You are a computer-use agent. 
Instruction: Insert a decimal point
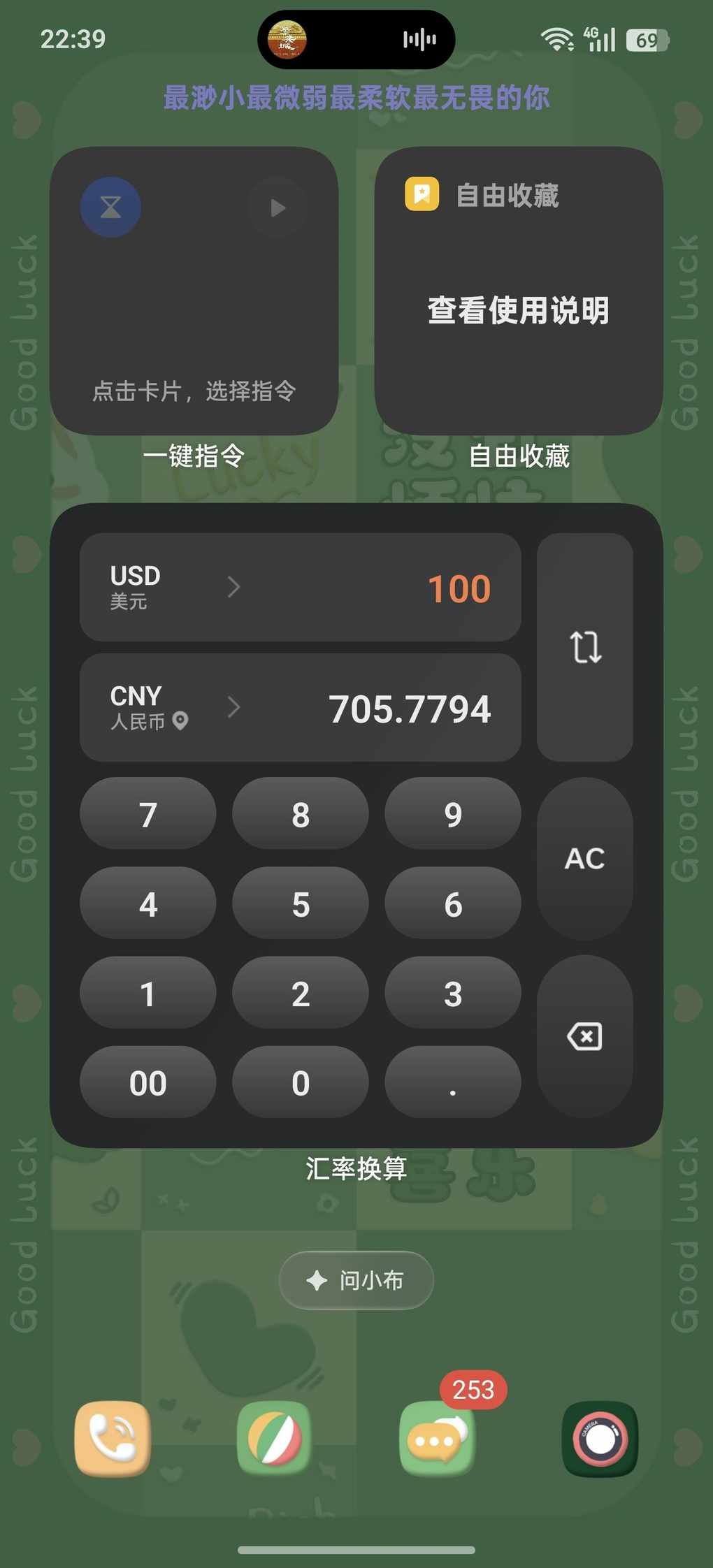pos(452,1082)
